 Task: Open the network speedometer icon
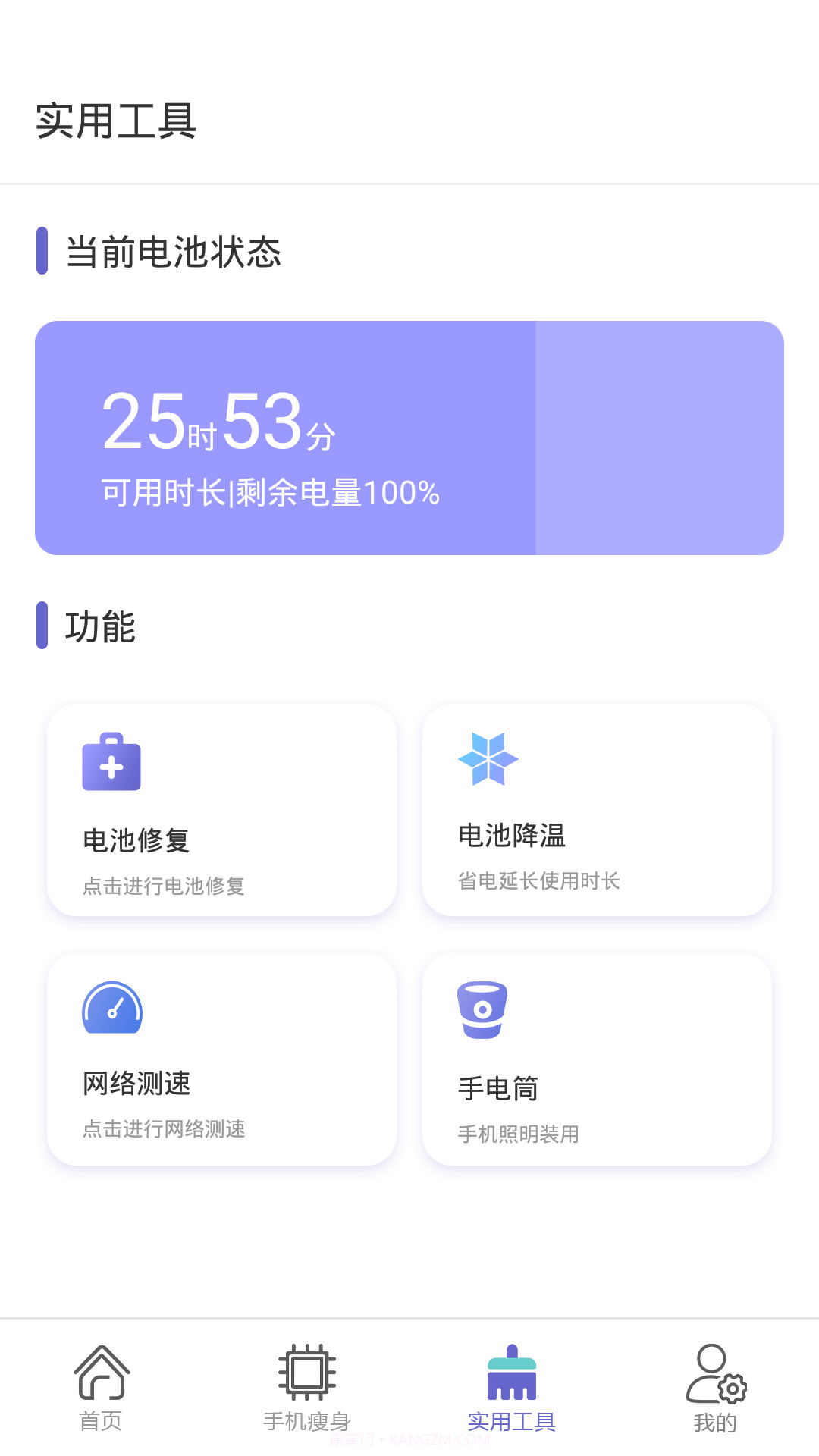click(112, 1009)
